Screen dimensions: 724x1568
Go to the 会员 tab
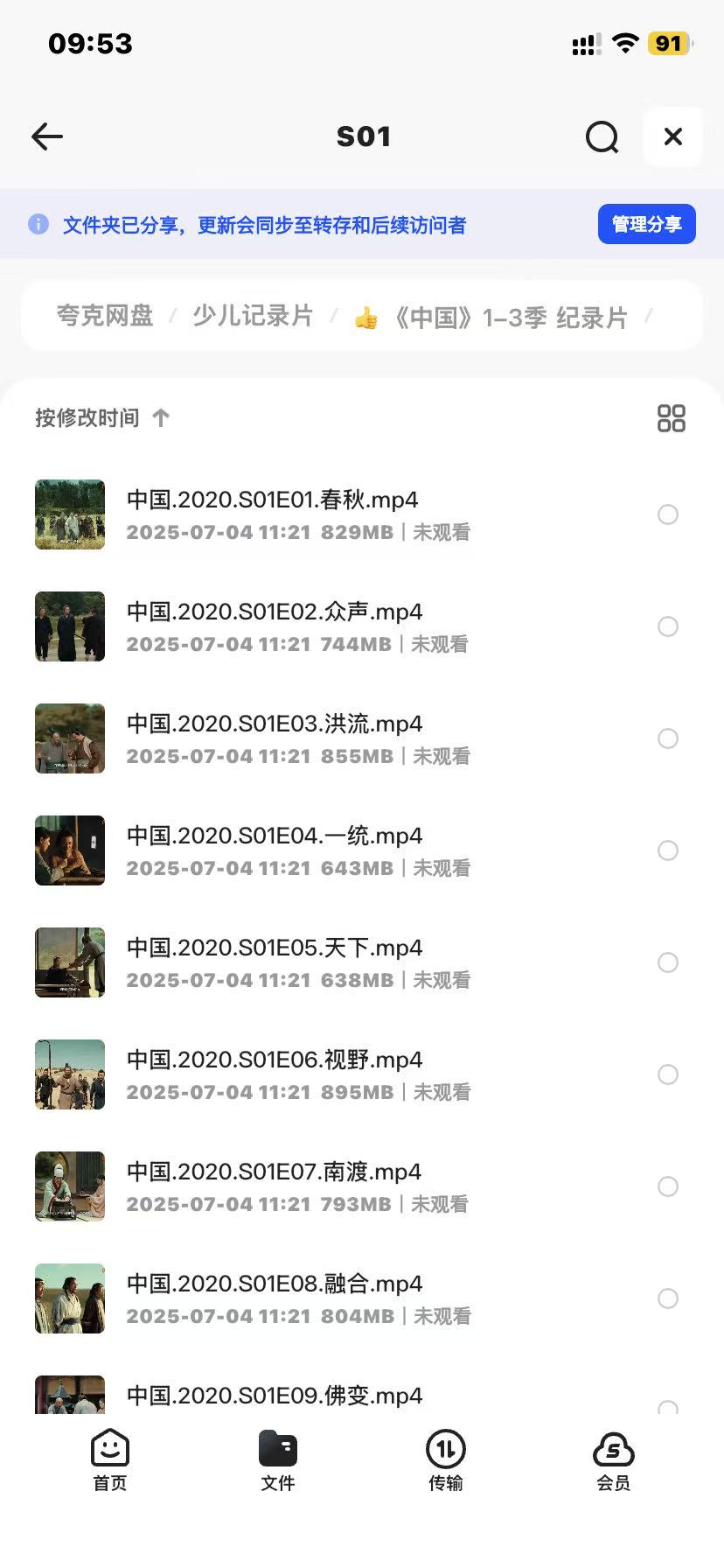(x=613, y=1459)
